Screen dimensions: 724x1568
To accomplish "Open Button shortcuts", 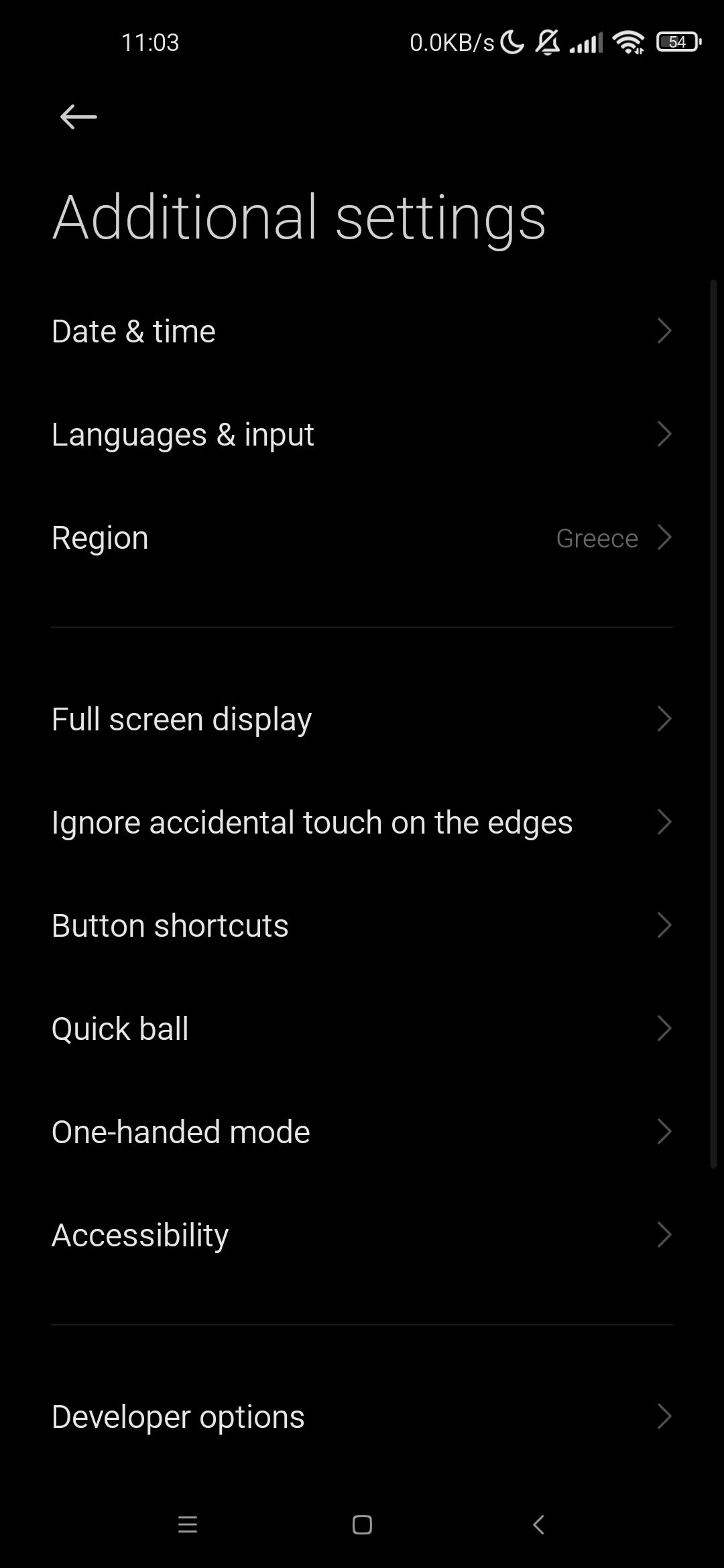I will (362, 925).
